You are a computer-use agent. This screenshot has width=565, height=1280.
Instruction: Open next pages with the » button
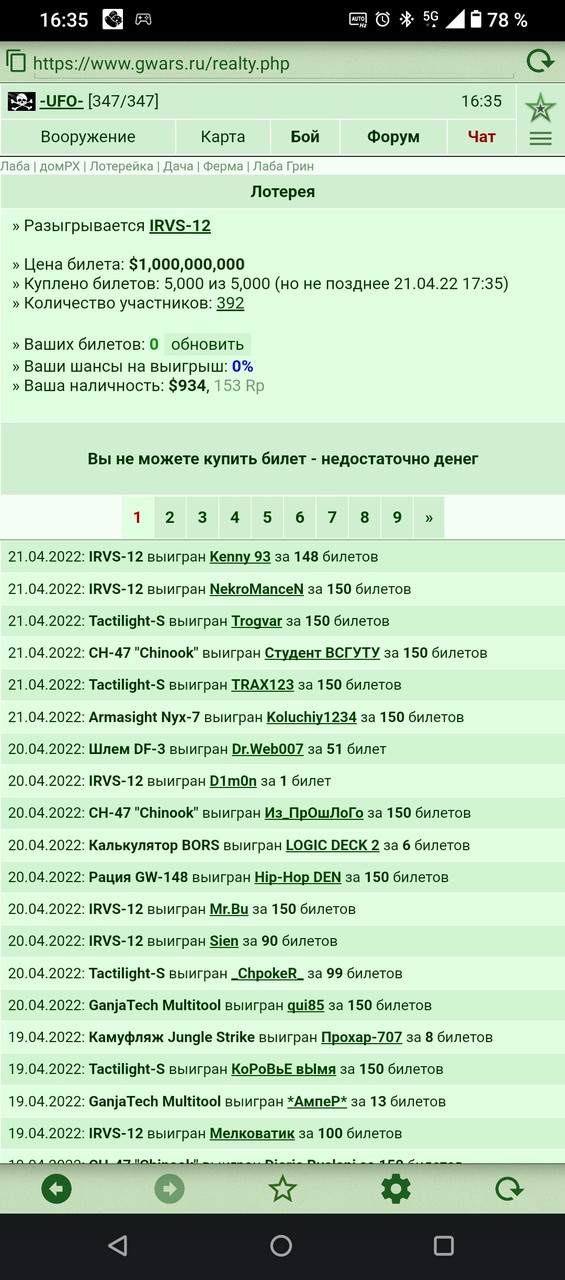click(x=429, y=517)
